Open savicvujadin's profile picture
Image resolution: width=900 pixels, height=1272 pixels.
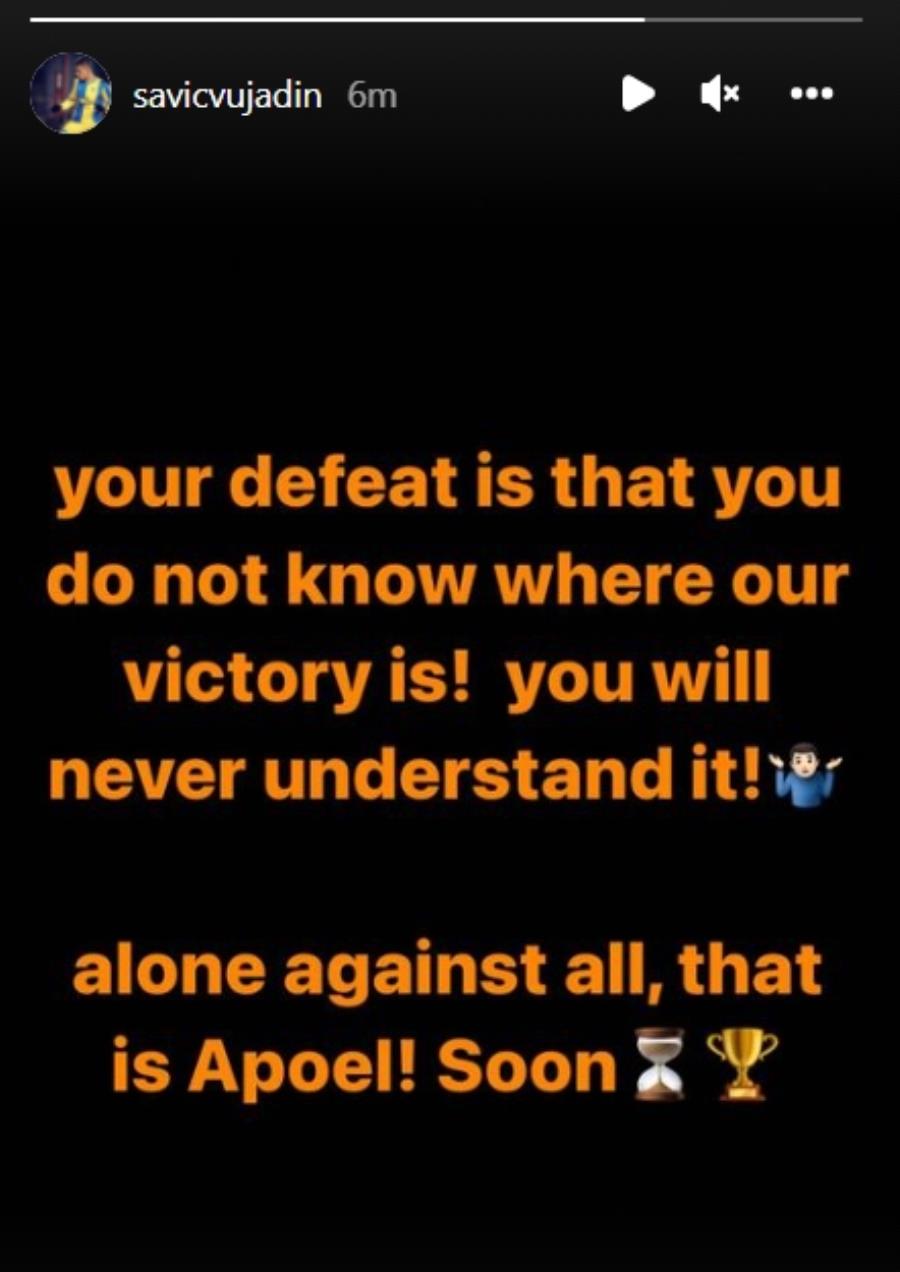(70, 93)
